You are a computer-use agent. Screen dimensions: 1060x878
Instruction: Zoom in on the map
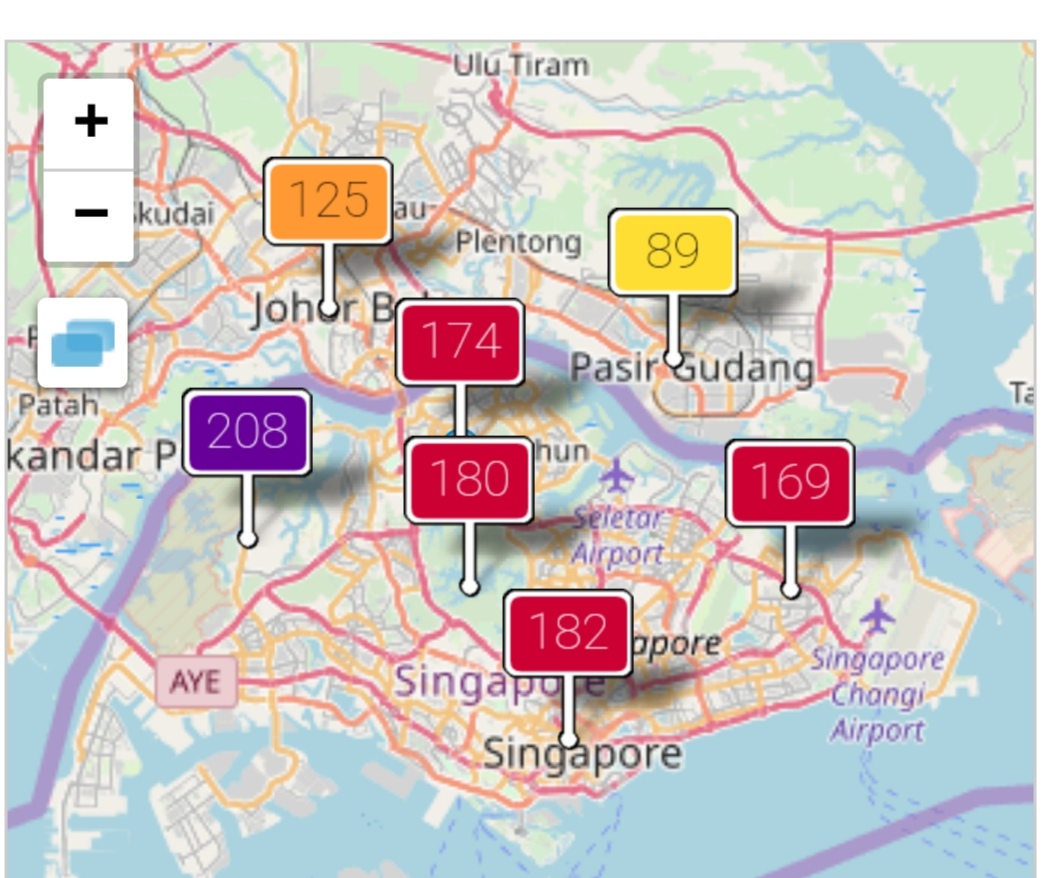[90, 122]
